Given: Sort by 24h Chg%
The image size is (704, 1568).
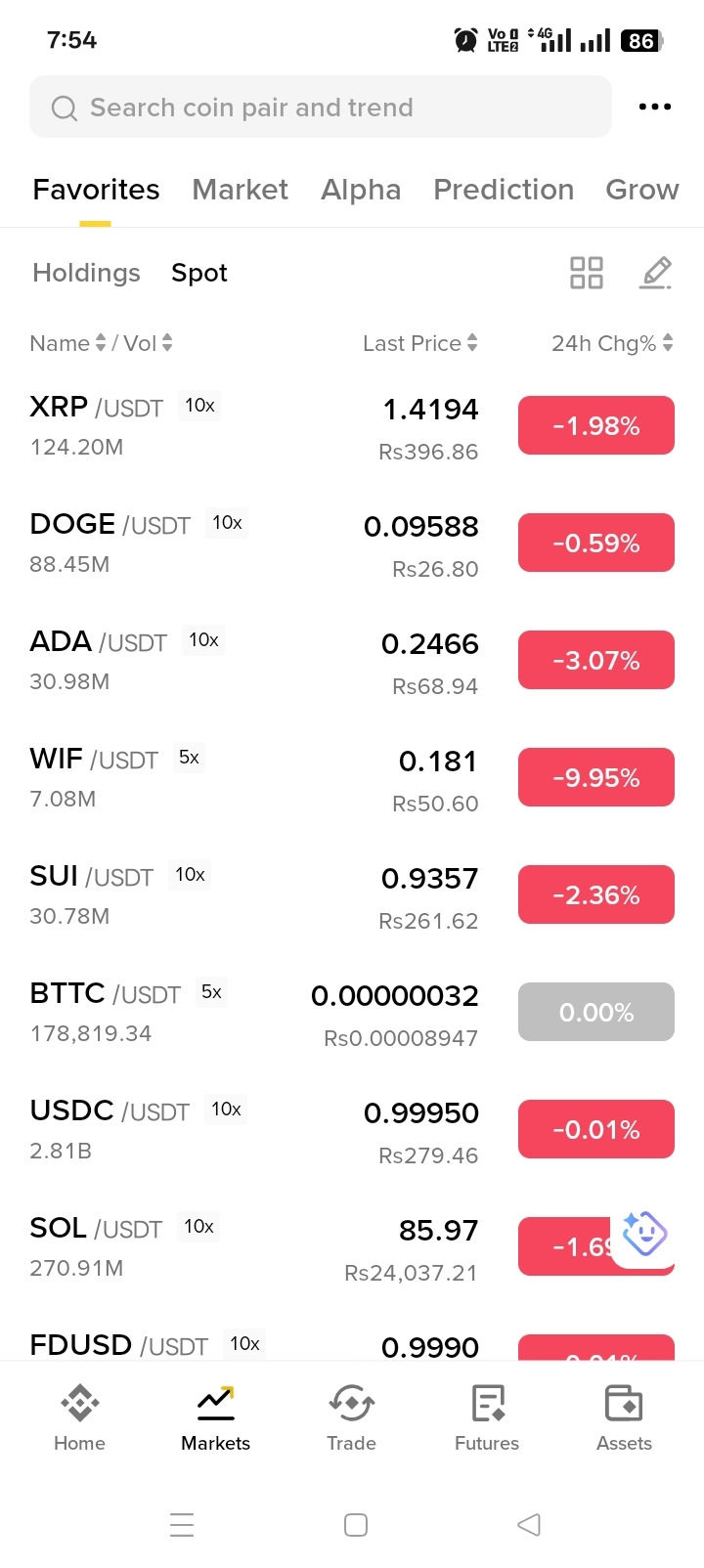Looking at the screenshot, I should pos(612,343).
